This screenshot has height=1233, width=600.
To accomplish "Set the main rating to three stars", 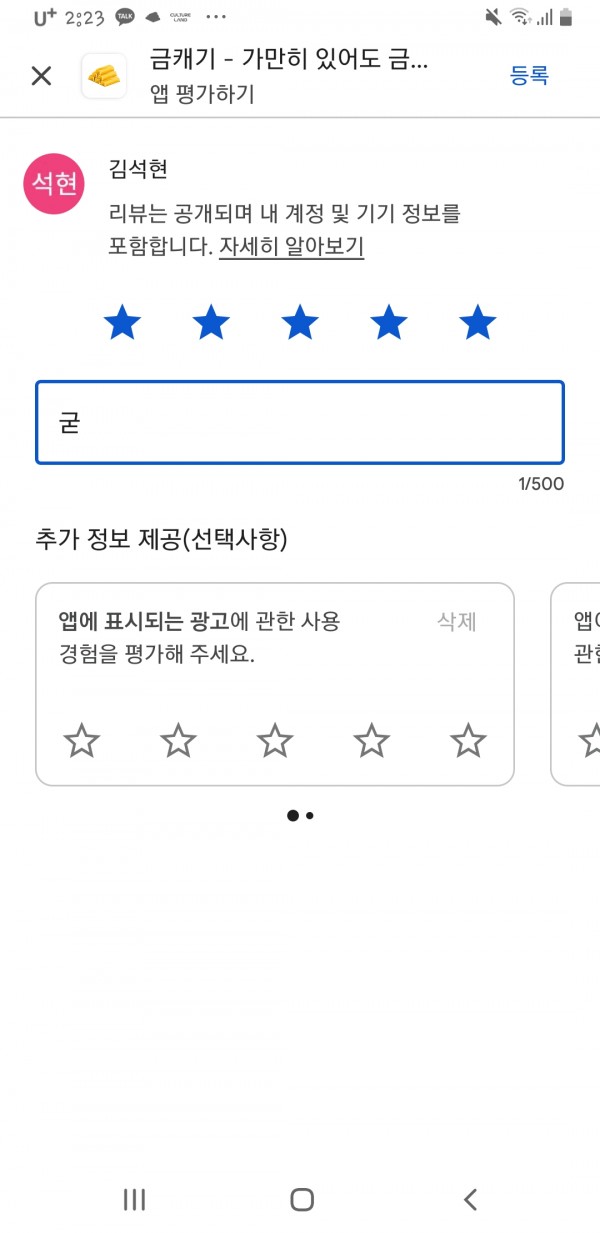I will click(300, 323).
